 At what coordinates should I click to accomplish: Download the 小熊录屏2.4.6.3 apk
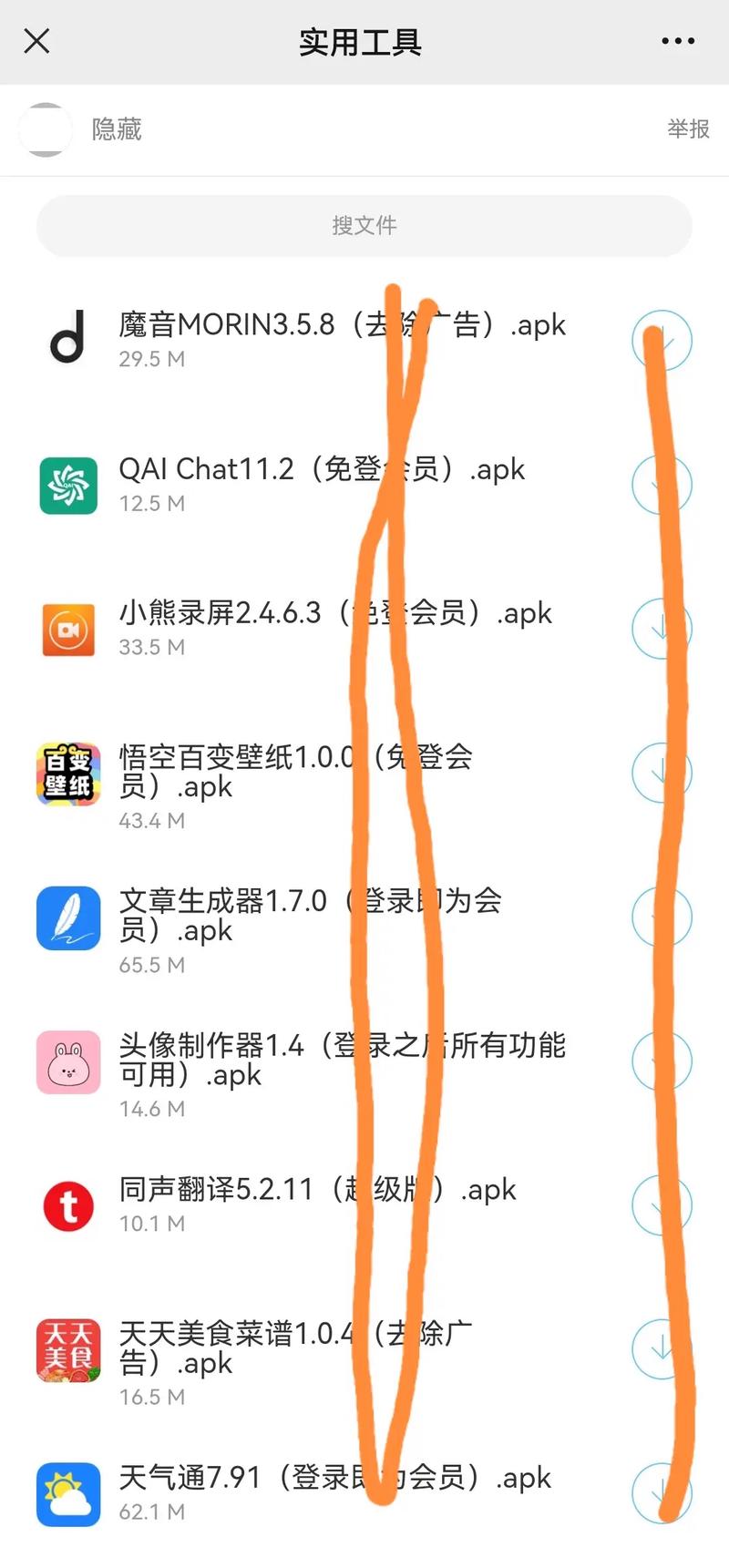[662, 629]
